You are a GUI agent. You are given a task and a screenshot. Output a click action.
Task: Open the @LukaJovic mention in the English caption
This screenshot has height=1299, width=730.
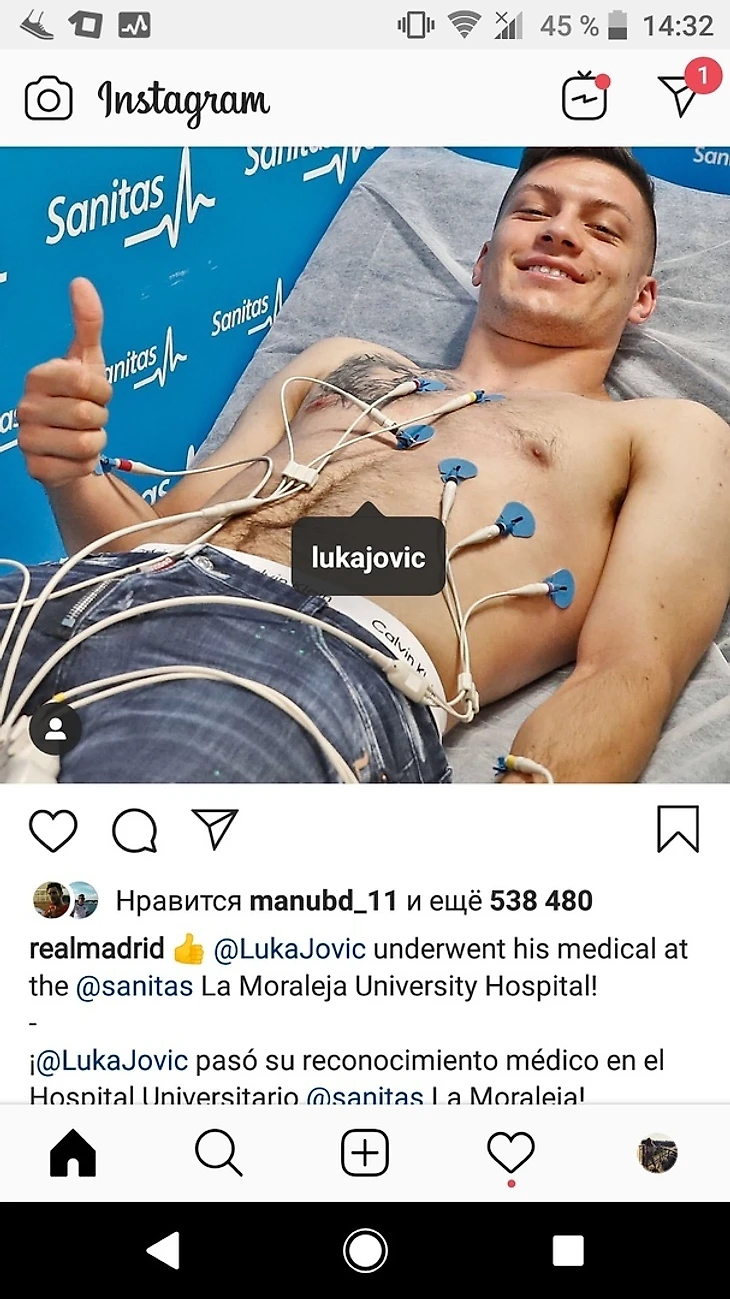coord(289,949)
